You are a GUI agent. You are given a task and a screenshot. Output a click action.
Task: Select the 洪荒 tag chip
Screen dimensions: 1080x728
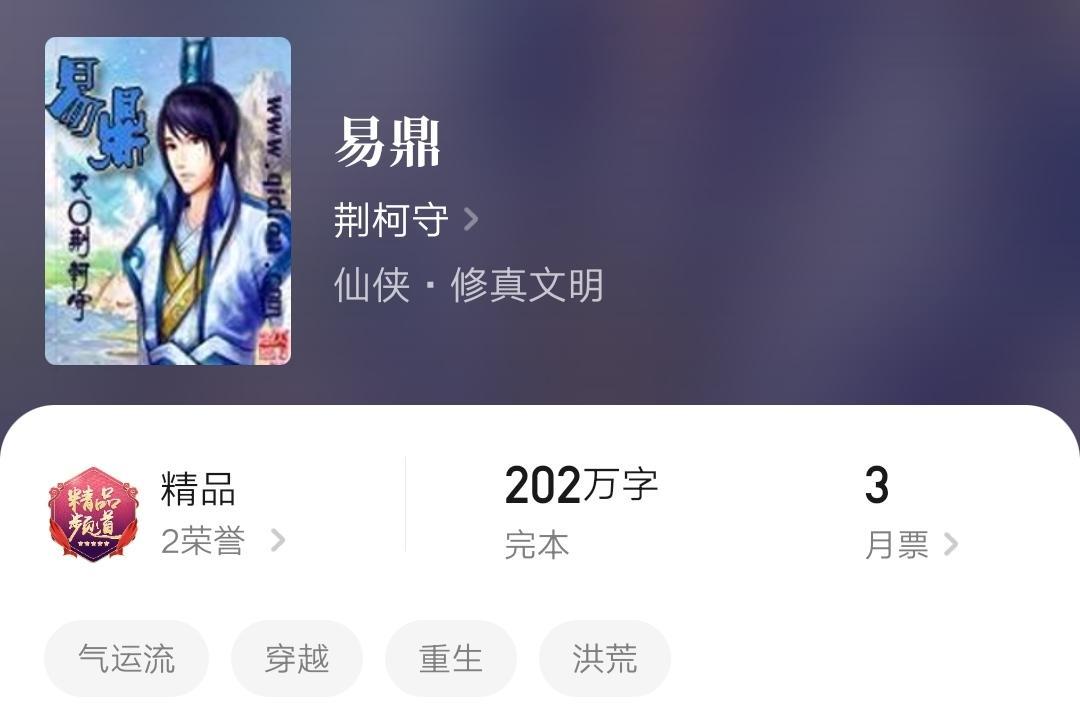[605, 659]
